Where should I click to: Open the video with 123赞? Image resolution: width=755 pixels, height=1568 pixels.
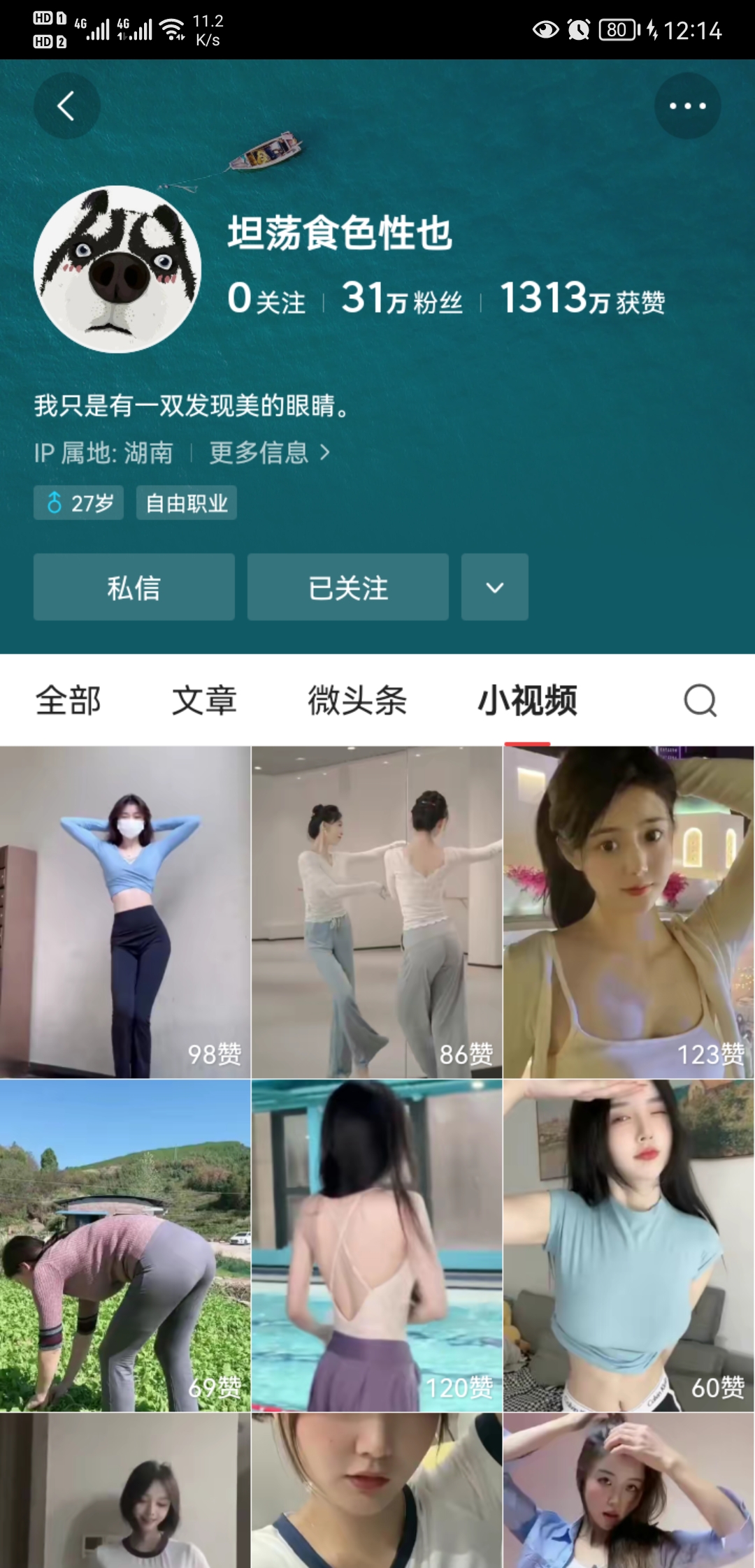click(628, 912)
